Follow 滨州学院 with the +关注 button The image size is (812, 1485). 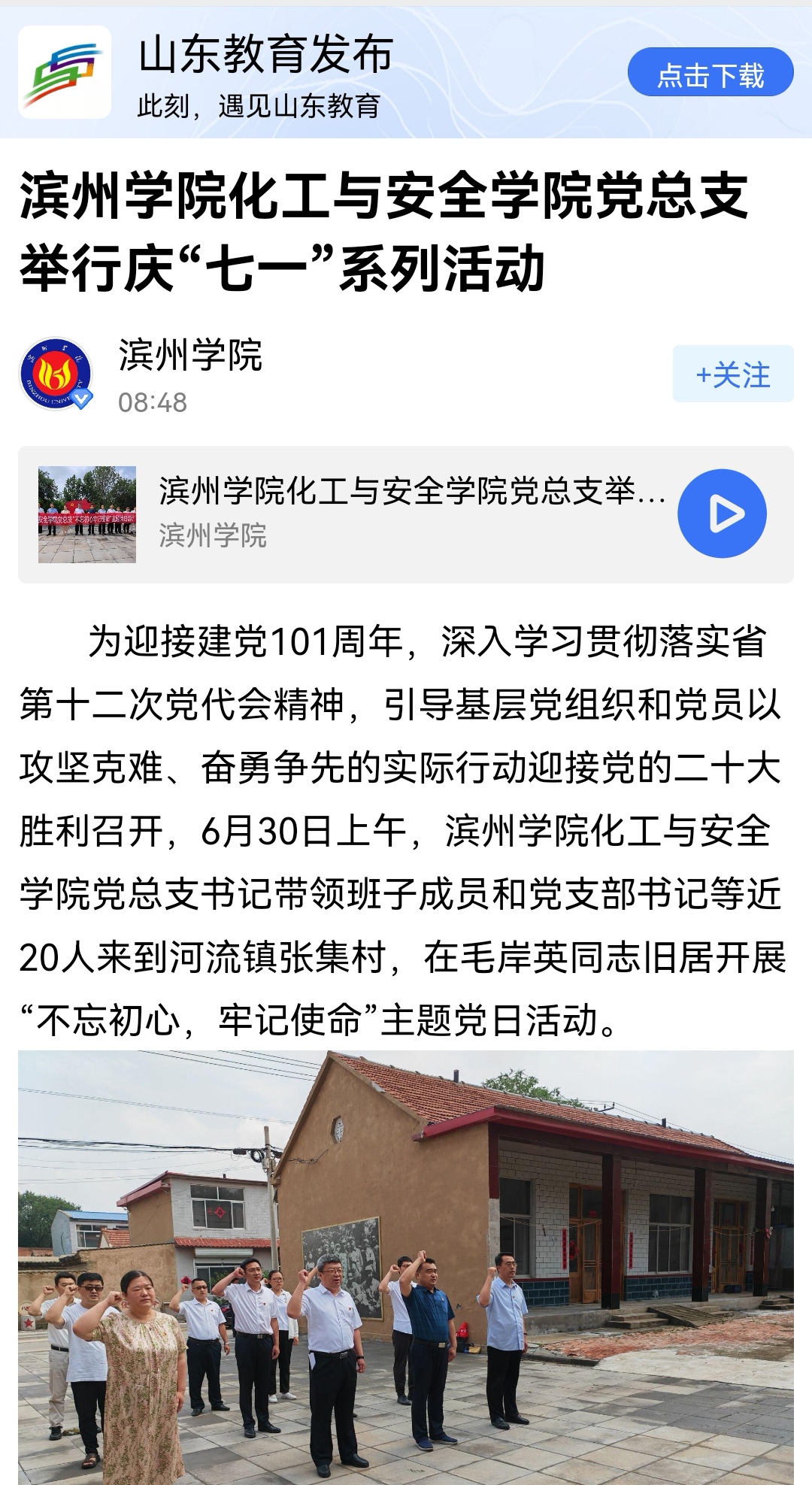[732, 374]
